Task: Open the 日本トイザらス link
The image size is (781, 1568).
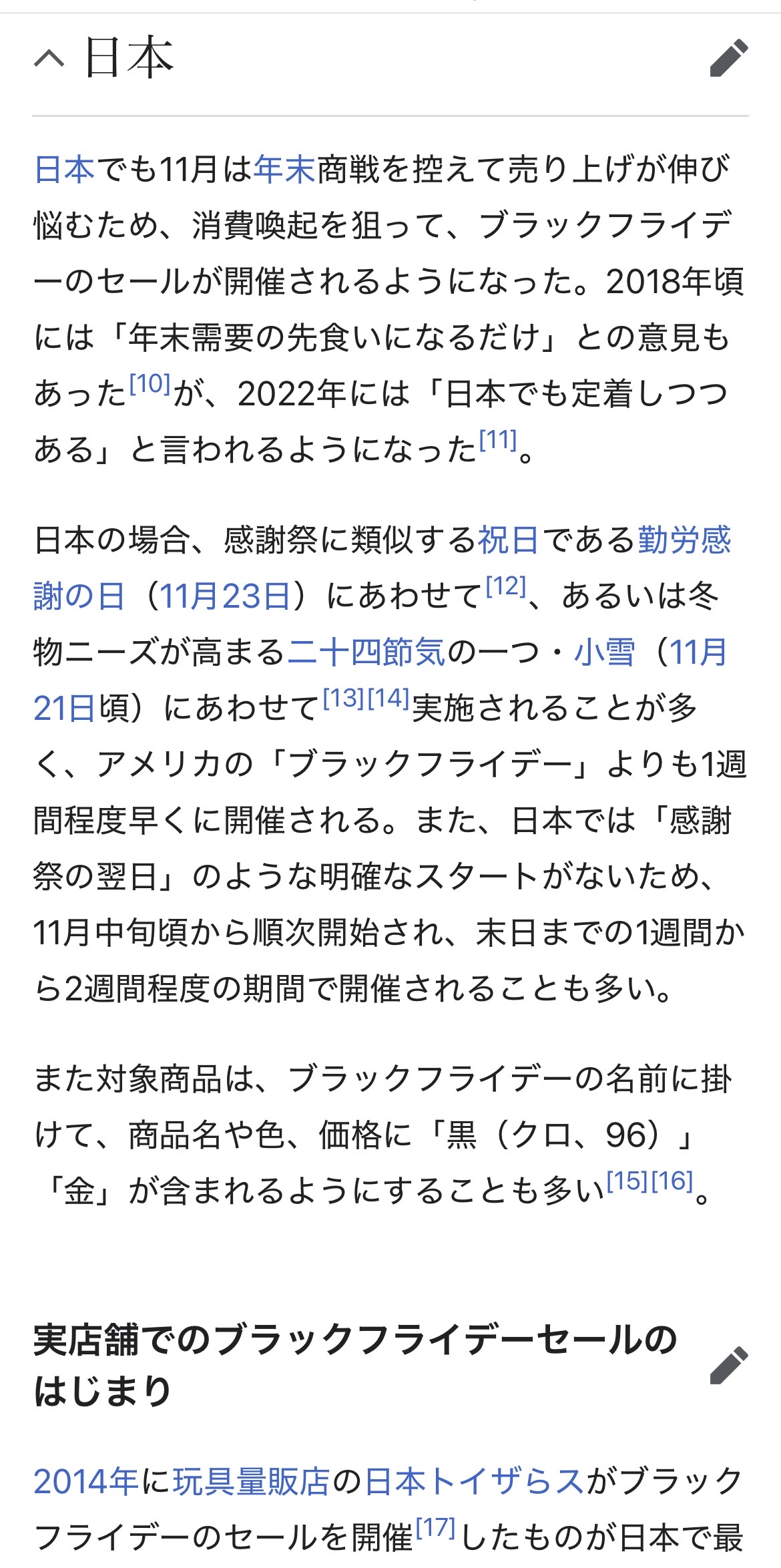Action: pyautogui.click(x=474, y=1482)
